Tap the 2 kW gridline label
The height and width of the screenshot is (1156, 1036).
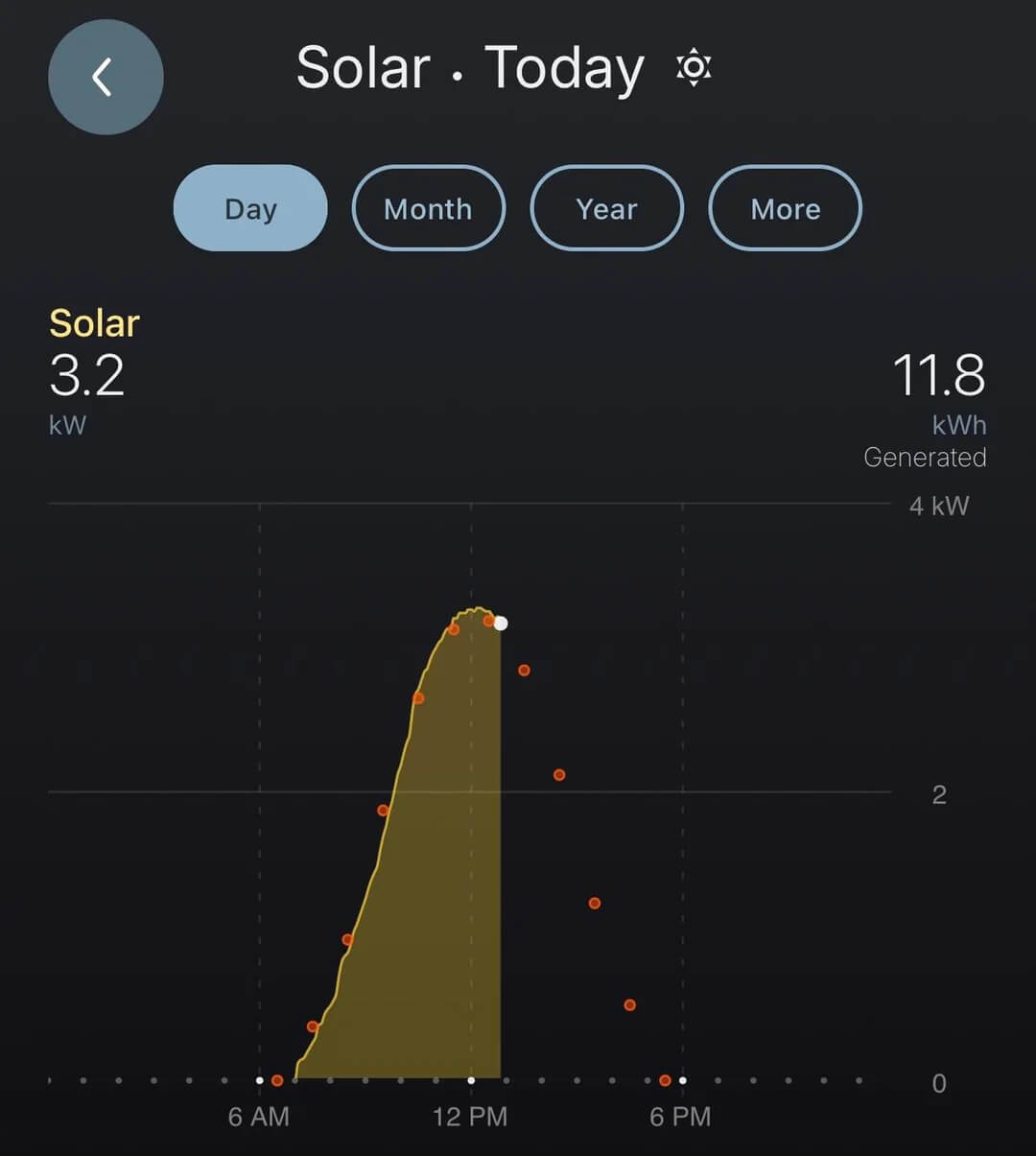[x=937, y=794]
